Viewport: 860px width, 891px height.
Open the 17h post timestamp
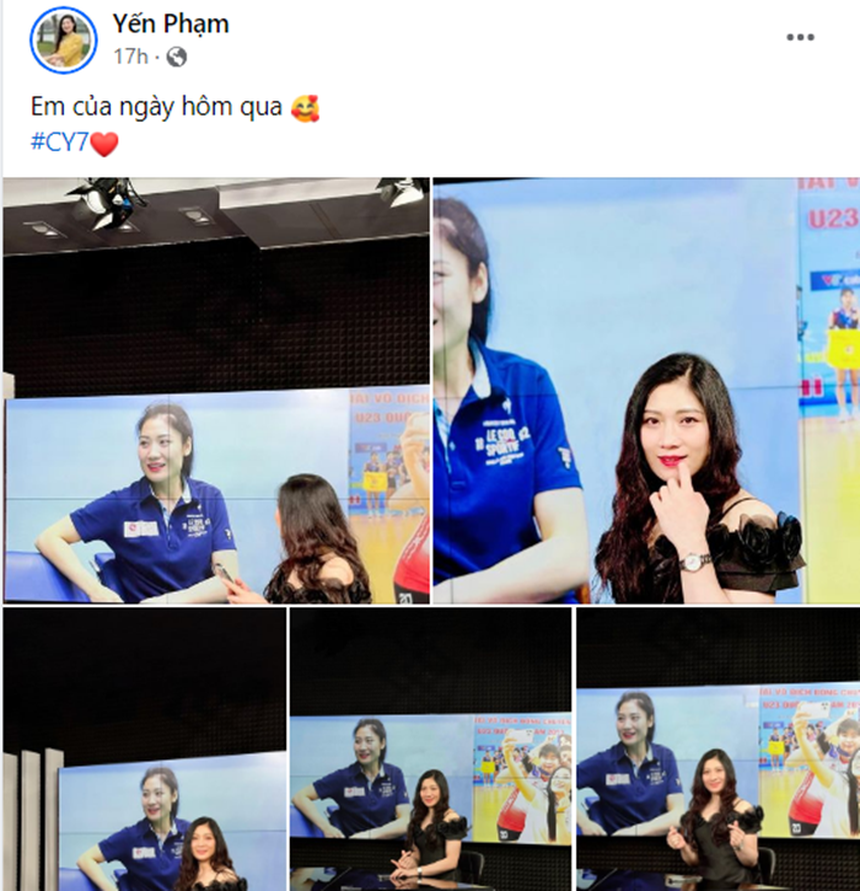point(130,57)
